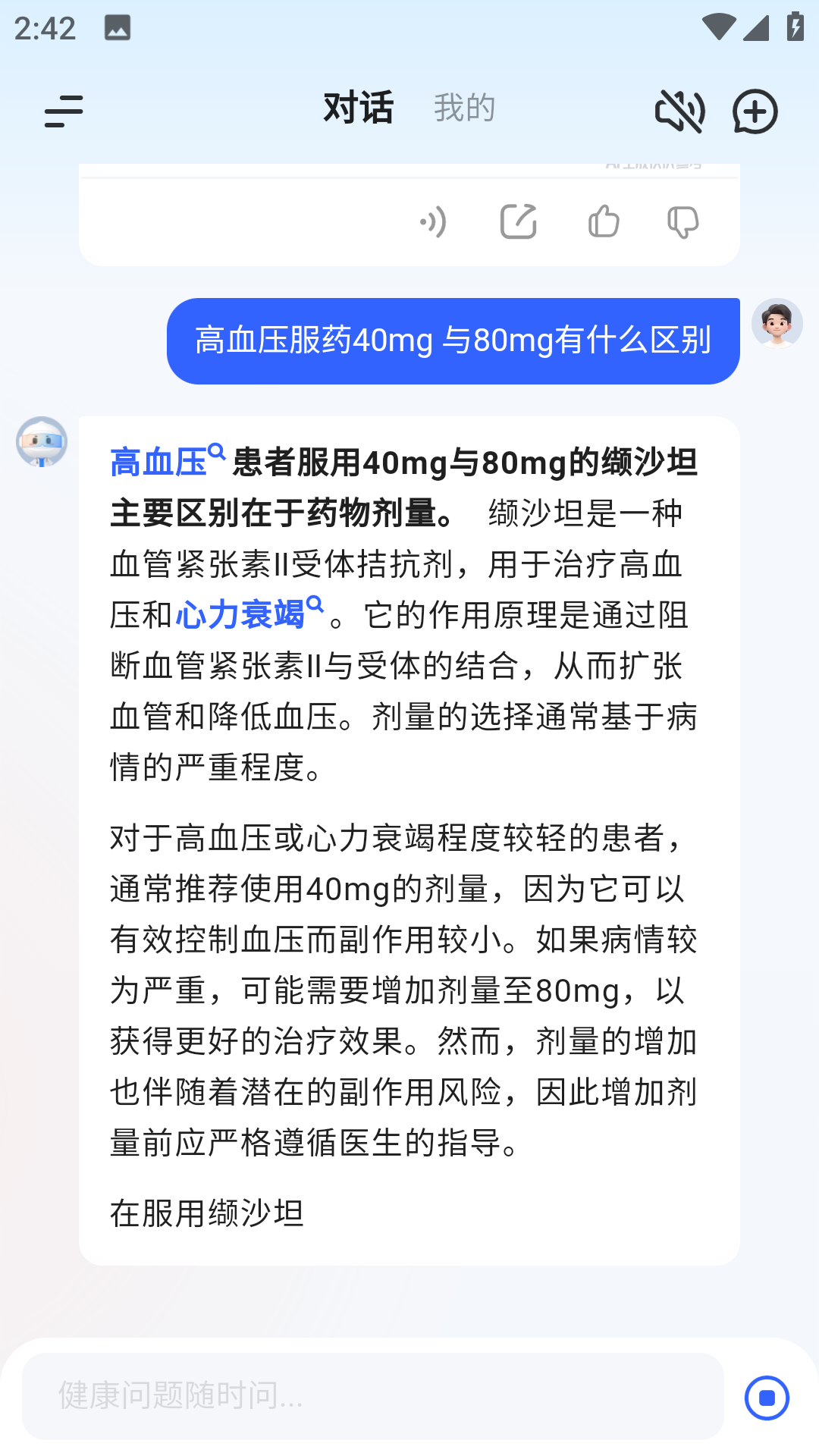Image resolution: width=819 pixels, height=1456 pixels.
Task: Switch to the 我的 tab
Action: (x=464, y=108)
